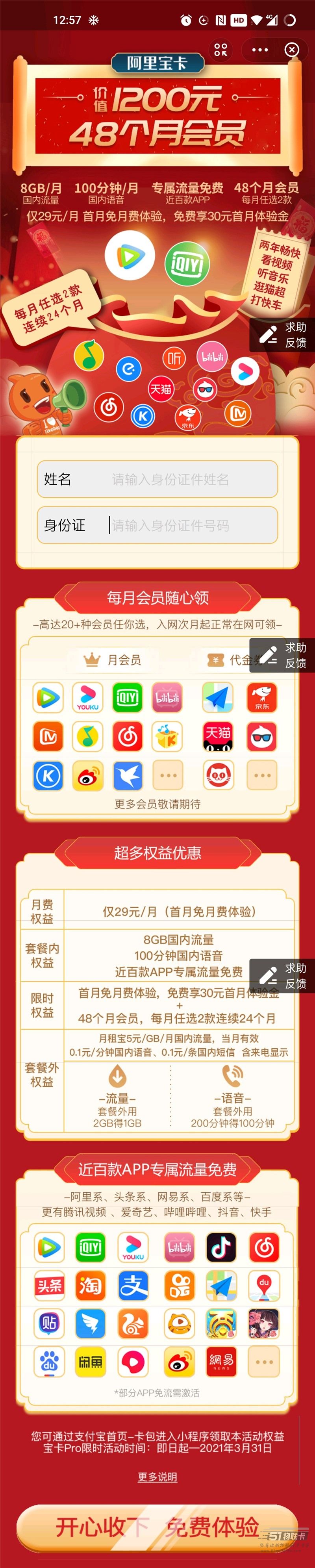The width and height of the screenshot is (315, 1568).
Task: Open the four-dot mini program shortcut icon
Action: (x=221, y=49)
